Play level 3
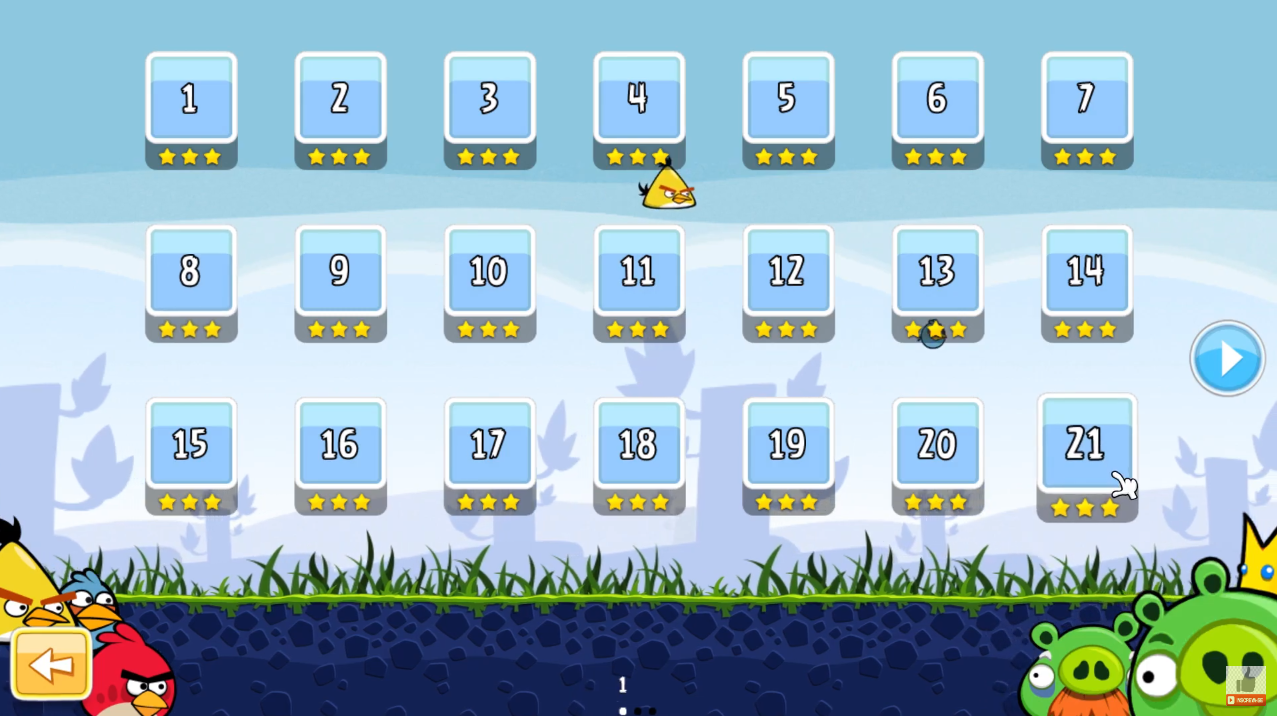 489,99
